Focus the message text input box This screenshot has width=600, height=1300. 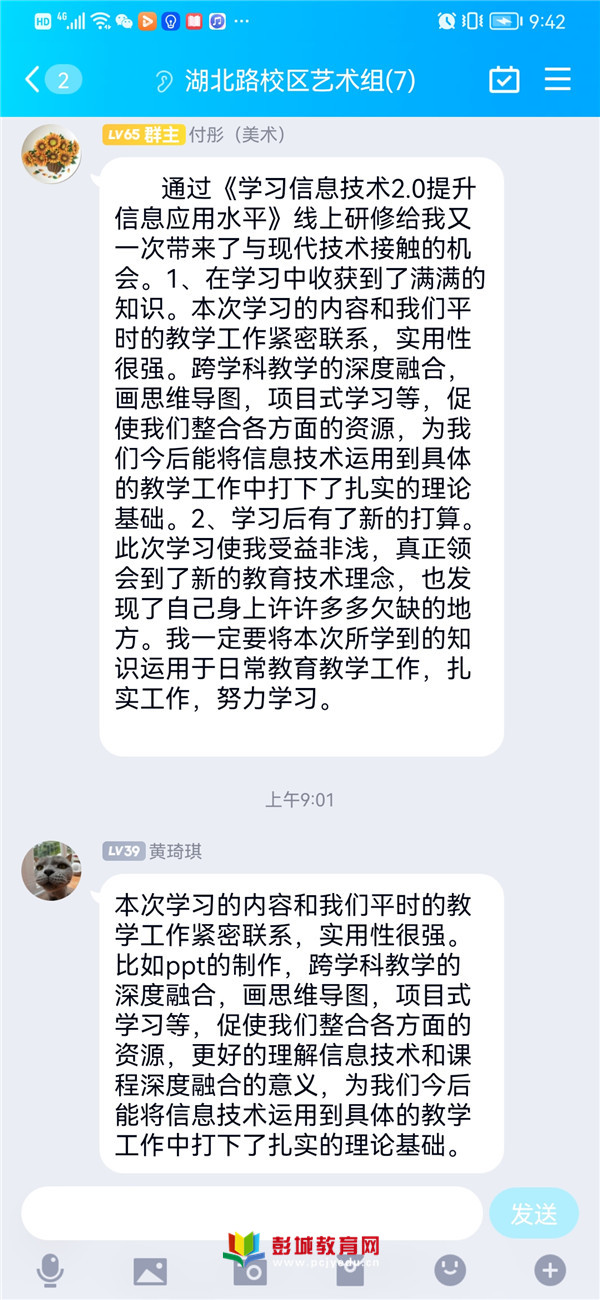pos(250,1214)
